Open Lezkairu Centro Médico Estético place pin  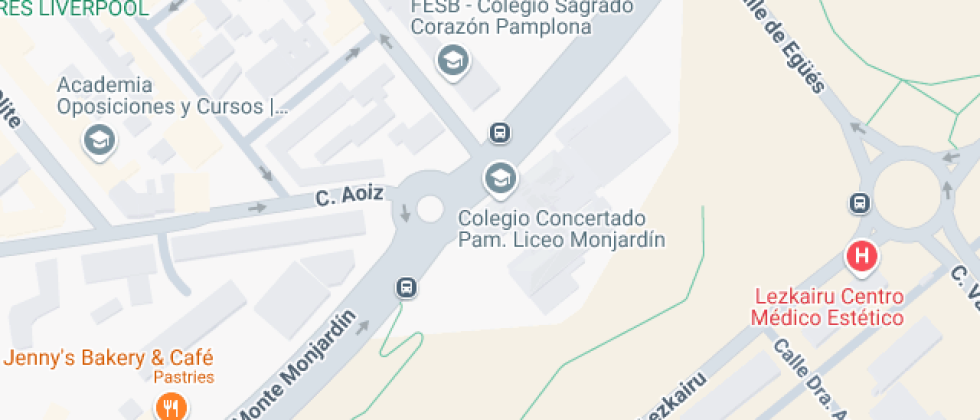(861, 256)
